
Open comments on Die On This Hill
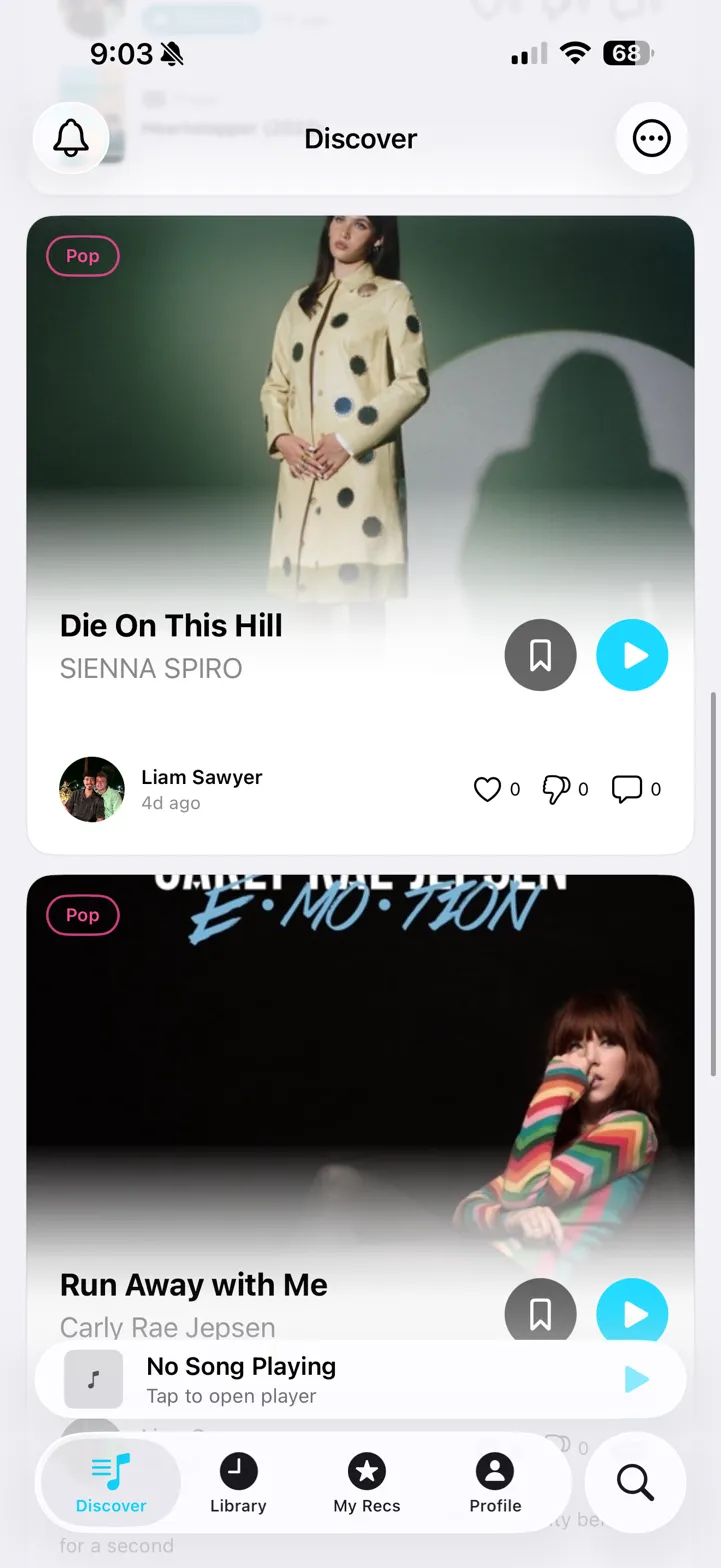pos(627,789)
